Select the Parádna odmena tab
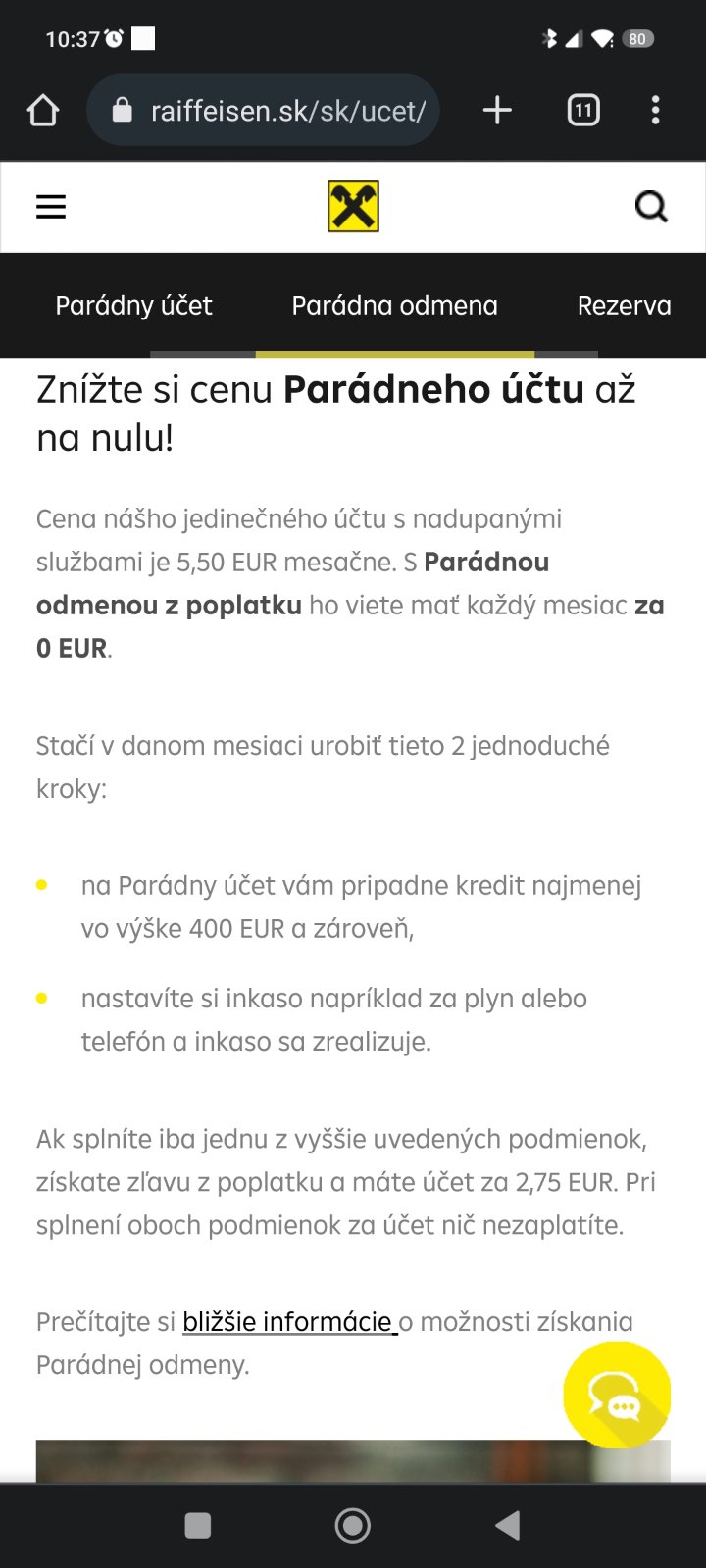 (x=394, y=306)
